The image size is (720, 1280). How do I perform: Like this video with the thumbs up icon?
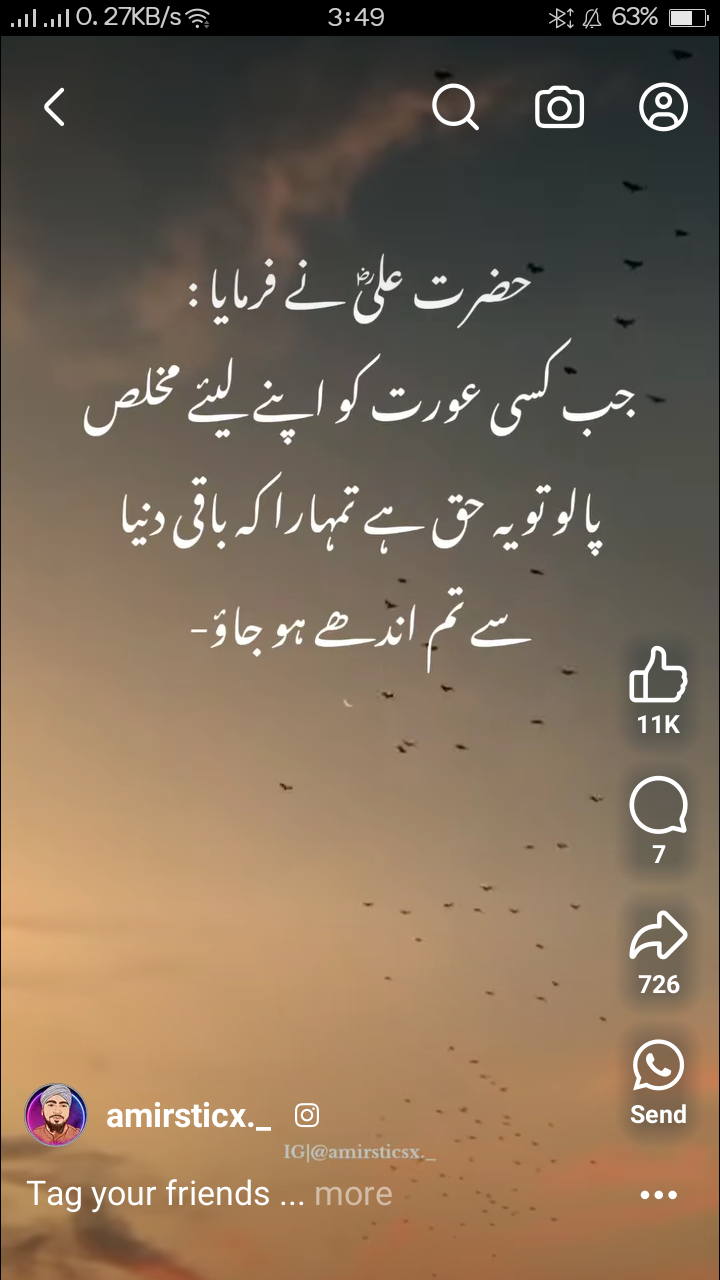[x=658, y=677]
